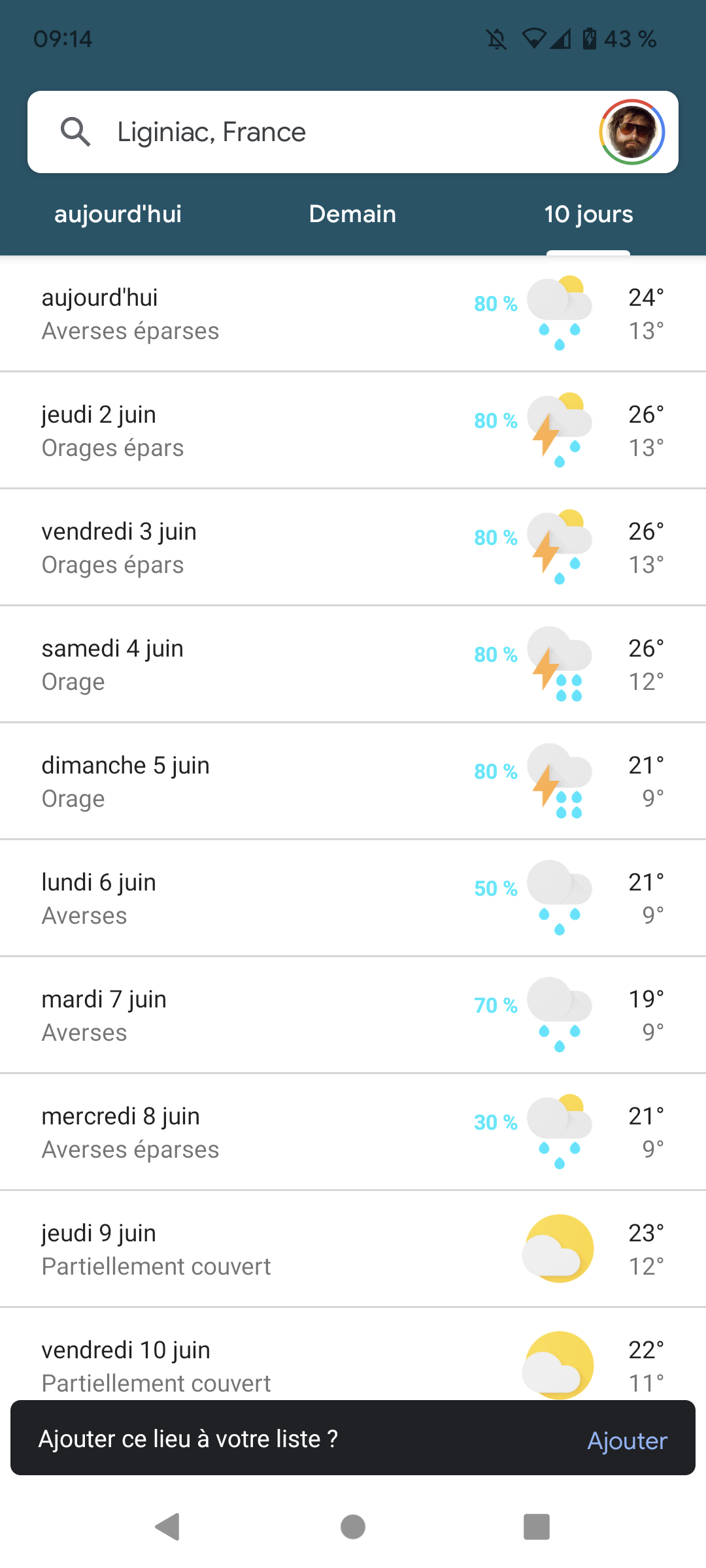The width and height of the screenshot is (706, 1568).
Task: Switch to the Demain tab
Action: tap(352, 214)
